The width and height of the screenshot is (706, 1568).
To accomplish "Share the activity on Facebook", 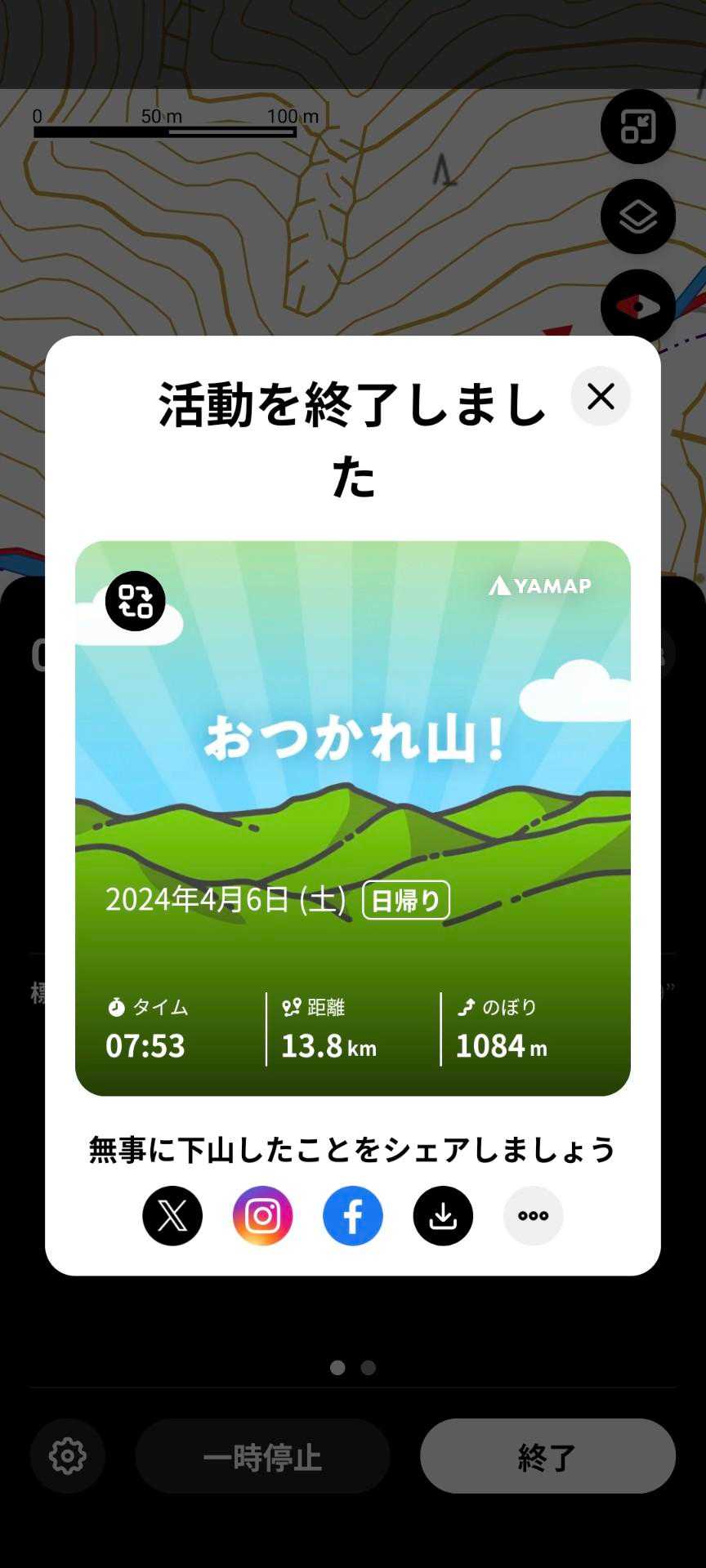I will click(x=353, y=1216).
